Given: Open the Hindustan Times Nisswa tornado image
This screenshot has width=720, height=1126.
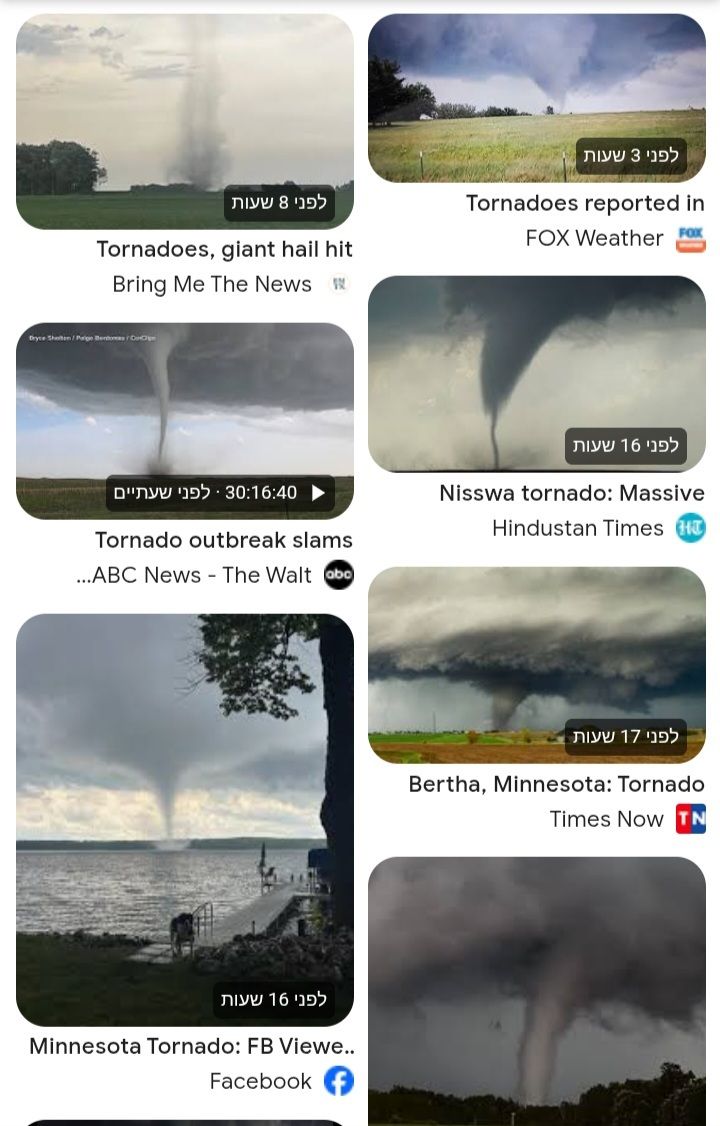Looking at the screenshot, I should click(537, 373).
